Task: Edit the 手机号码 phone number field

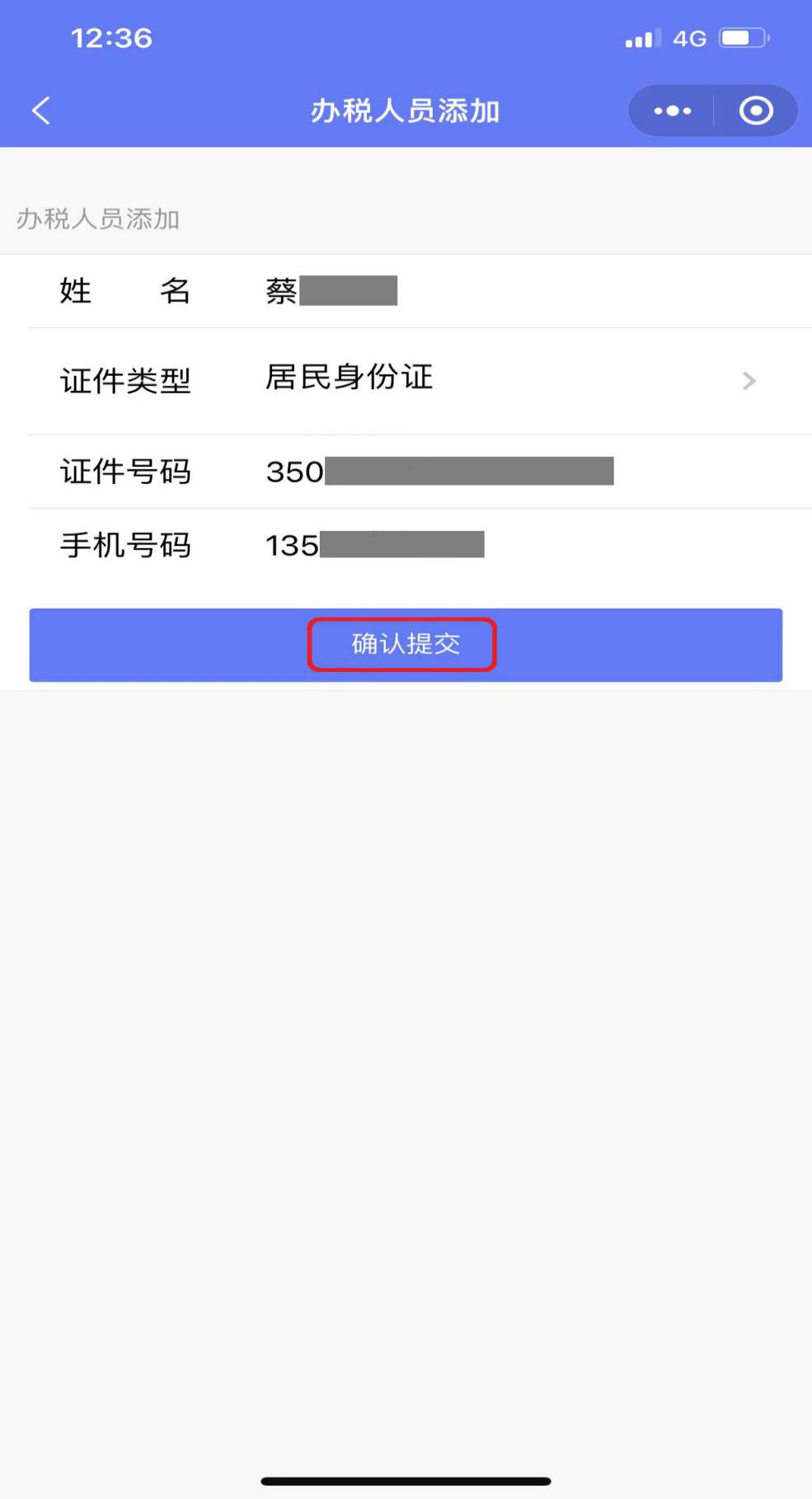Action: 420,545
